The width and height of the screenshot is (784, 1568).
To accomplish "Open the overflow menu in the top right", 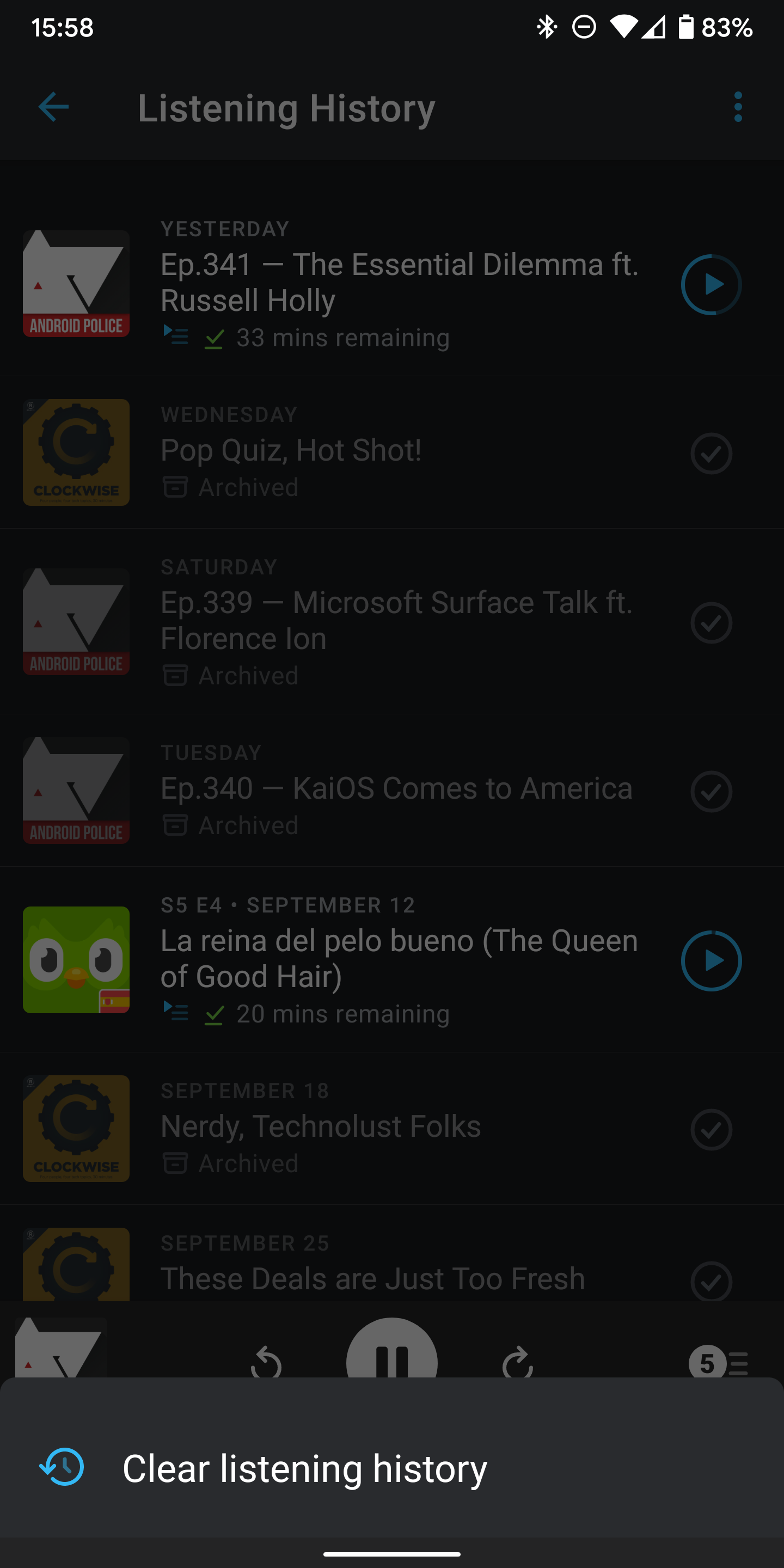I will (738, 107).
